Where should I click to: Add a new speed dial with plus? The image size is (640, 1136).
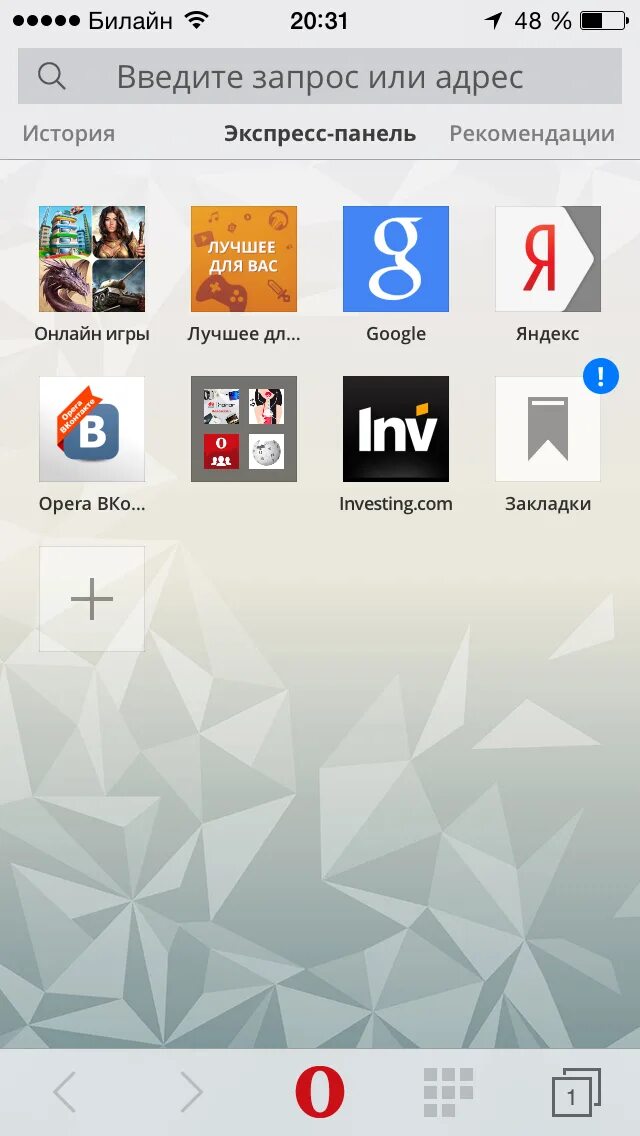[92, 599]
